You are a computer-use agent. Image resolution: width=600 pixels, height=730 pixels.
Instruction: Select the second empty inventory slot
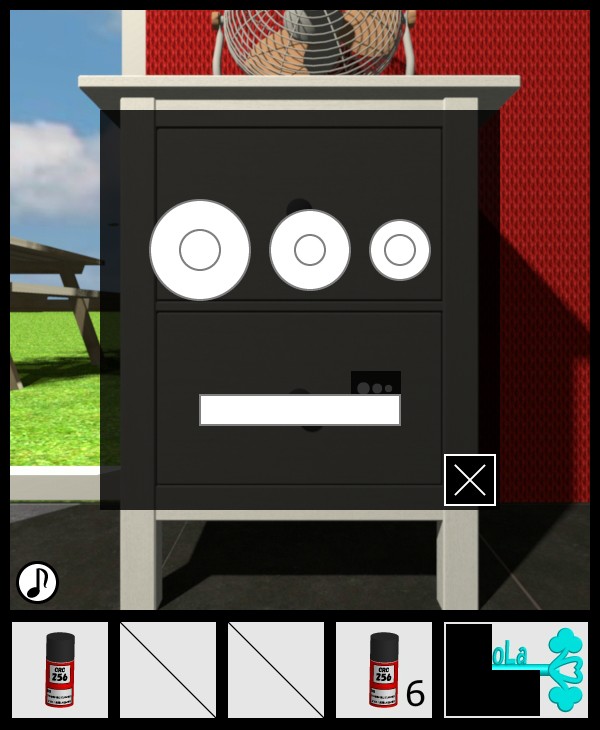(x=168, y=670)
